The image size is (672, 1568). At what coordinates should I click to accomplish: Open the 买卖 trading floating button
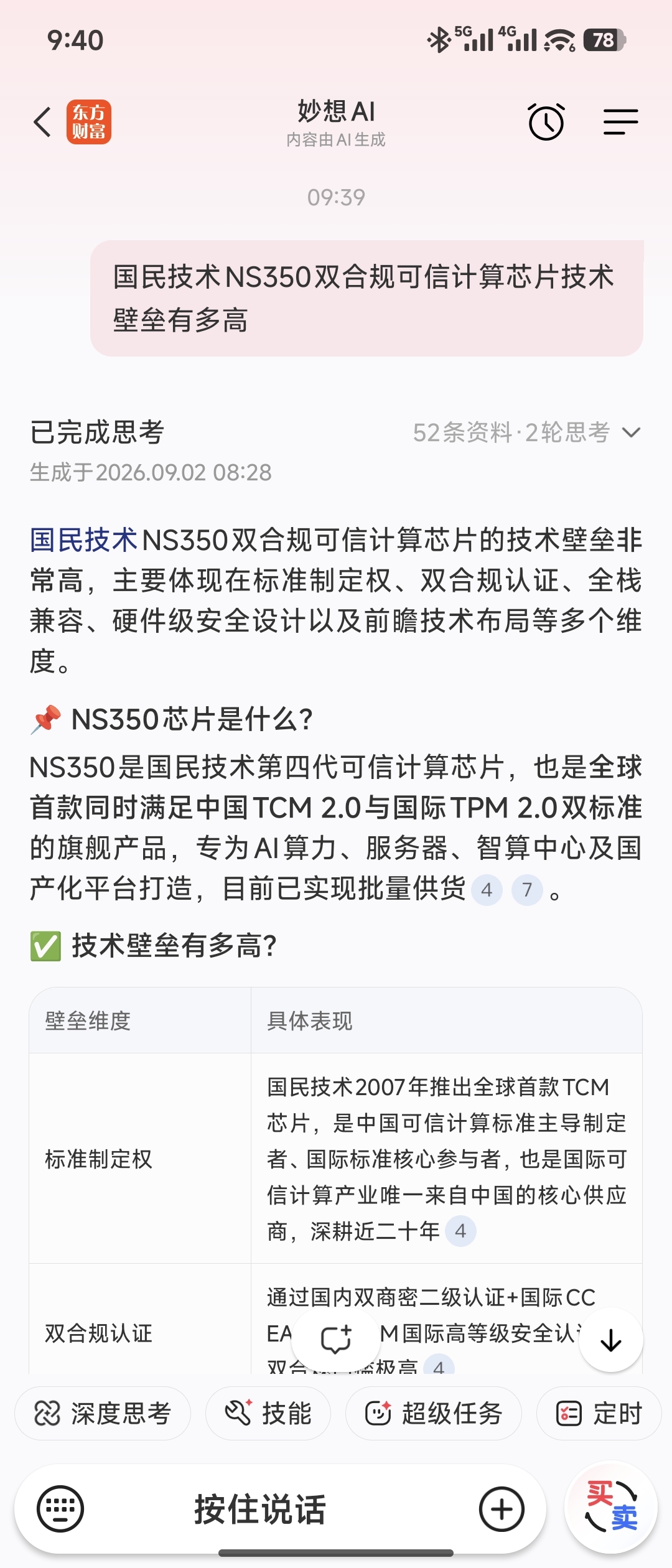coord(611,1506)
